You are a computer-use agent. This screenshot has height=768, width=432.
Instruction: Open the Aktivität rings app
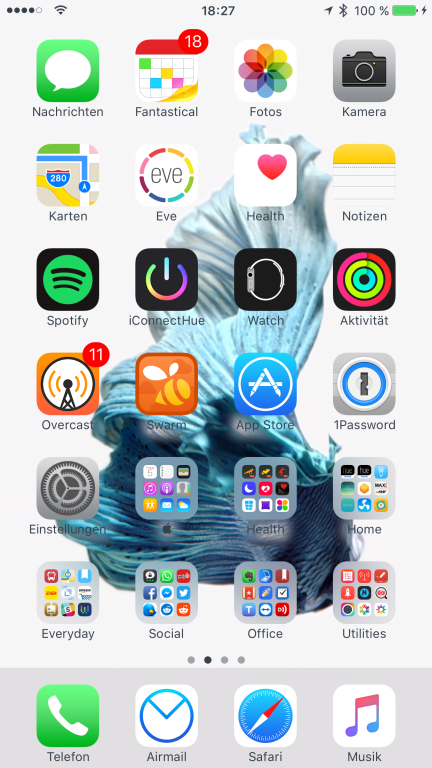tap(364, 280)
